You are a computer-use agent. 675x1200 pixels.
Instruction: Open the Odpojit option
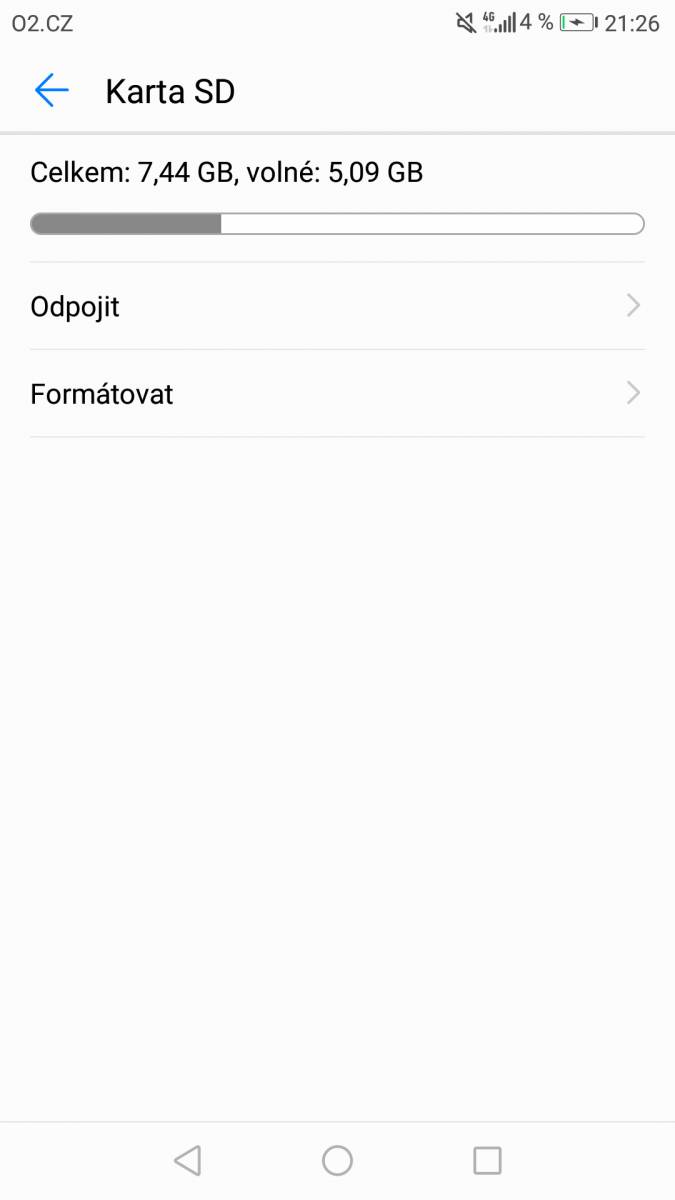coord(337,306)
